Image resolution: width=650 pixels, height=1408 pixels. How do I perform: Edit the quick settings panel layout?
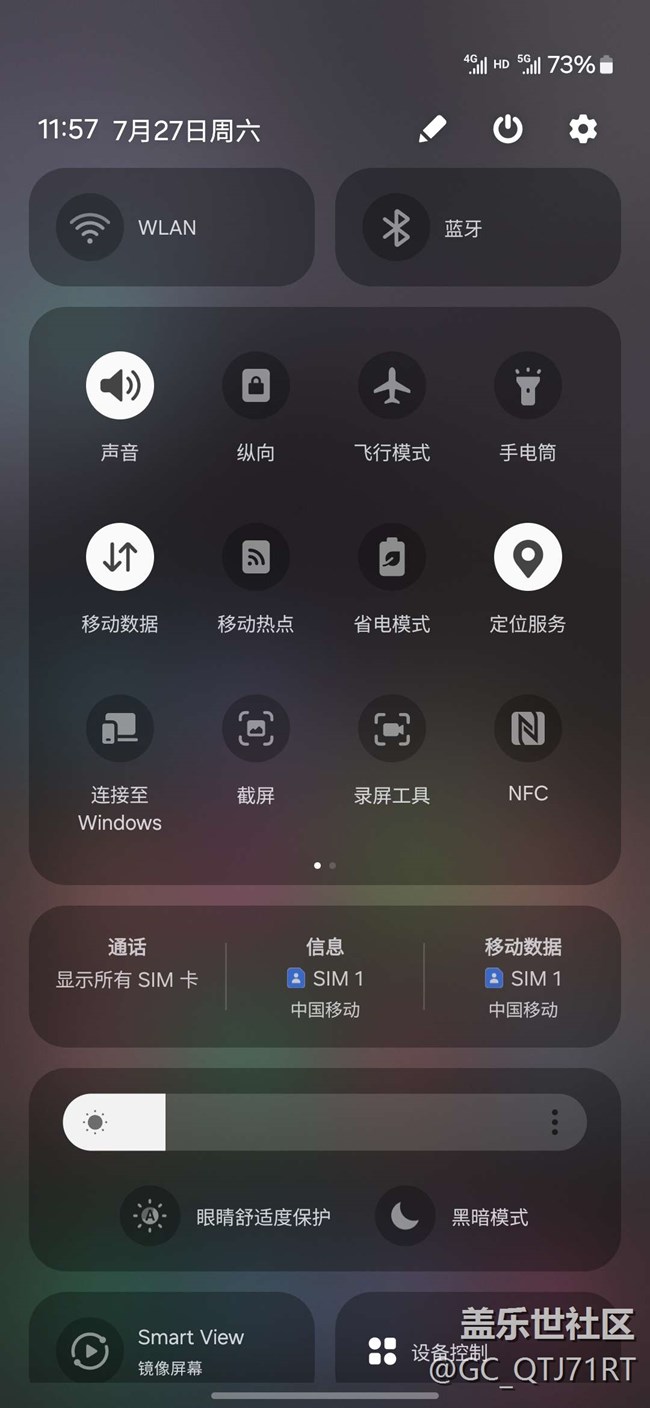pos(432,129)
